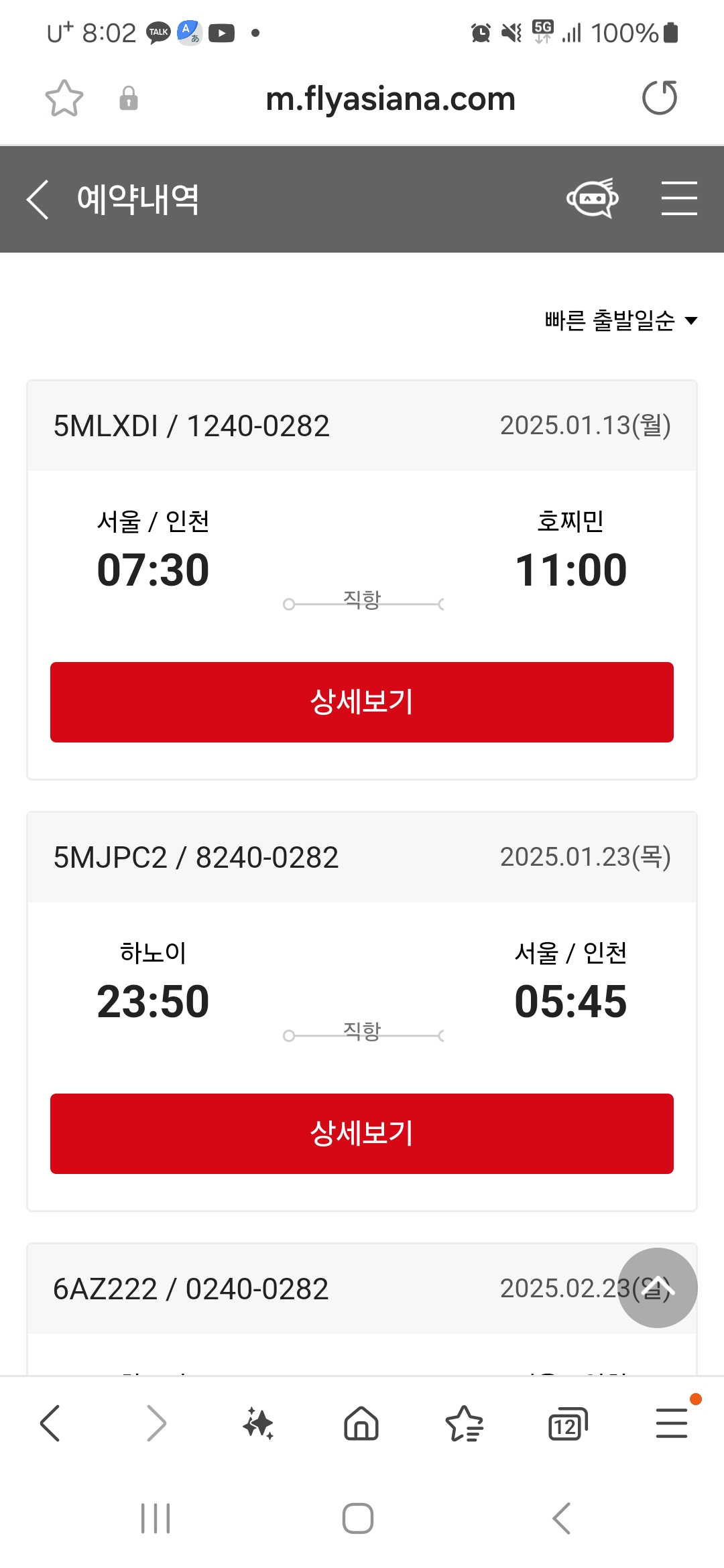Navigate to the previous browser page
Viewport: 724px width, 1568px height.
50,1423
